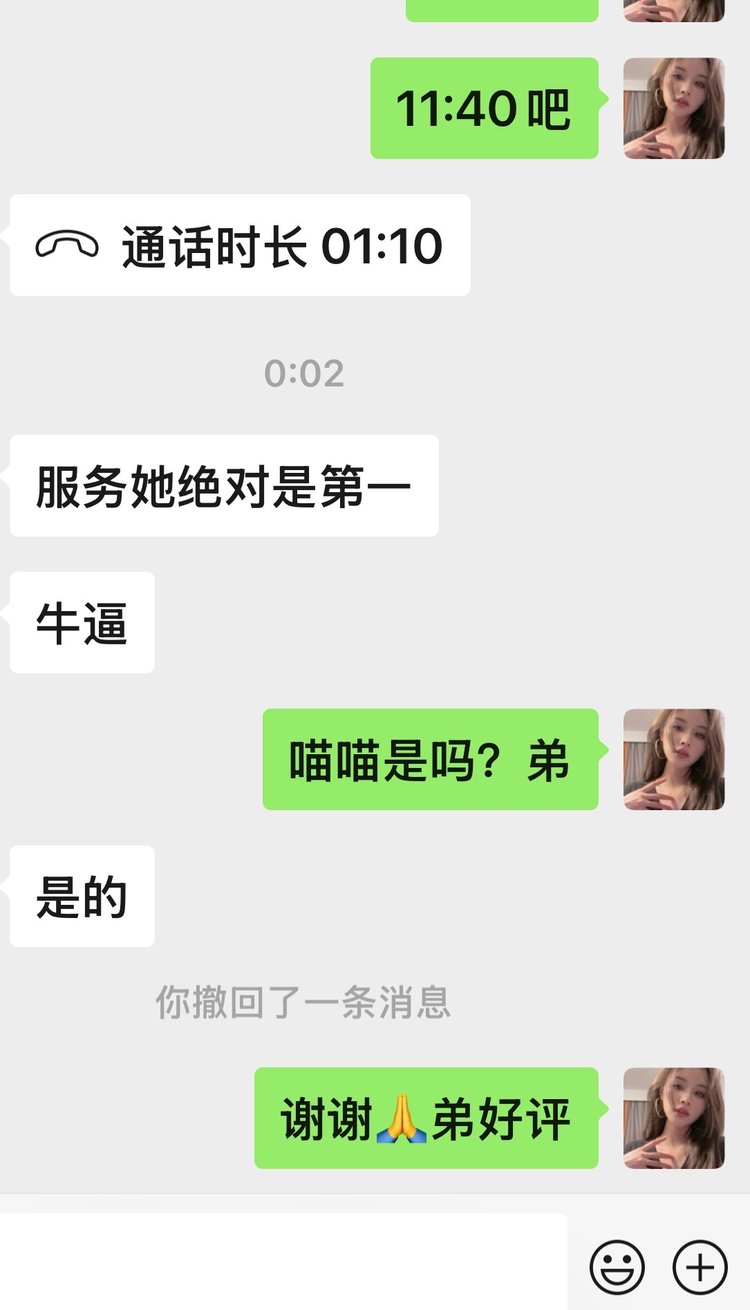Tap the message text input field
The height and width of the screenshot is (1310, 750).
point(283,1262)
